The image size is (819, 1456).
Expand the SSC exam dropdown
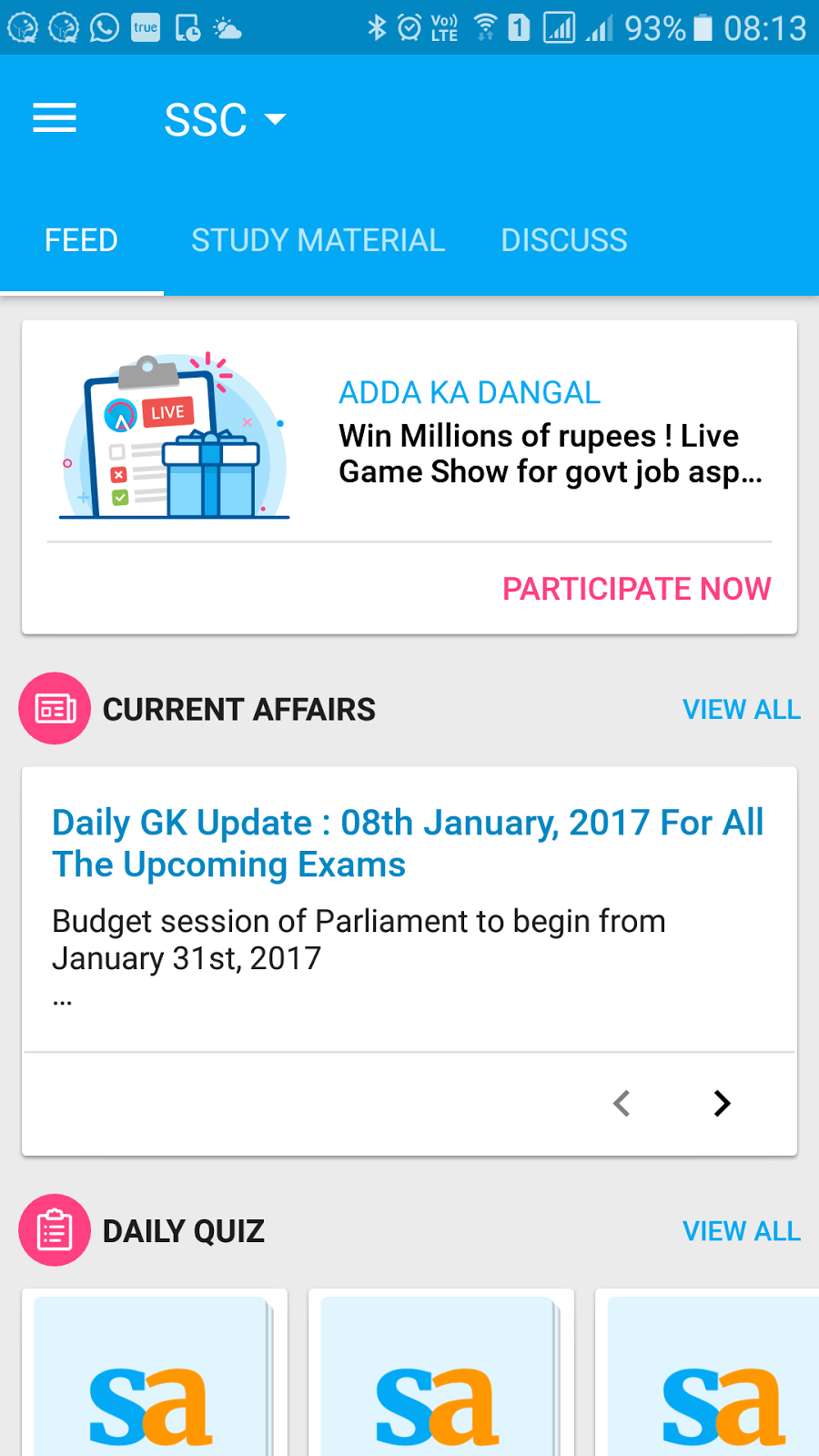pyautogui.click(x=225, y=119)
